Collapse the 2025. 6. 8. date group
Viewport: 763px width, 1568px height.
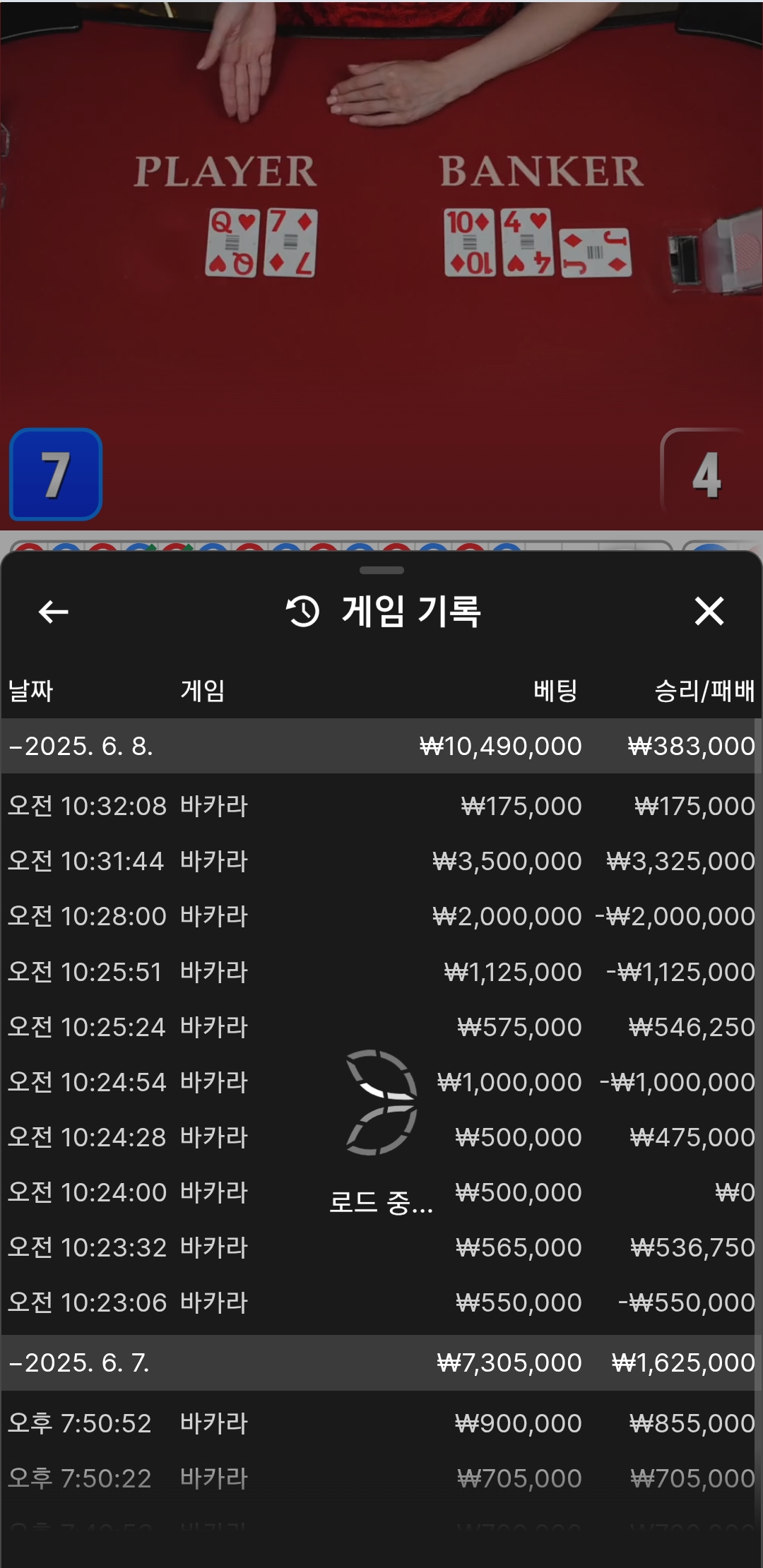click(x=81, y=747)
